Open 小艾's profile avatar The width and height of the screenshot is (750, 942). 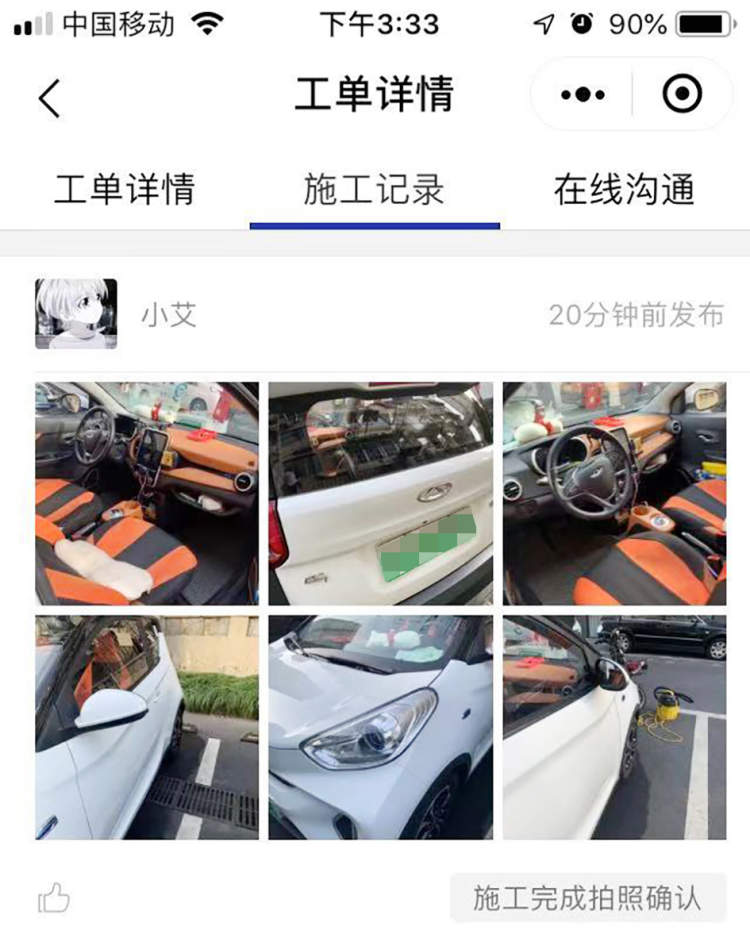(x=76, y=314)
